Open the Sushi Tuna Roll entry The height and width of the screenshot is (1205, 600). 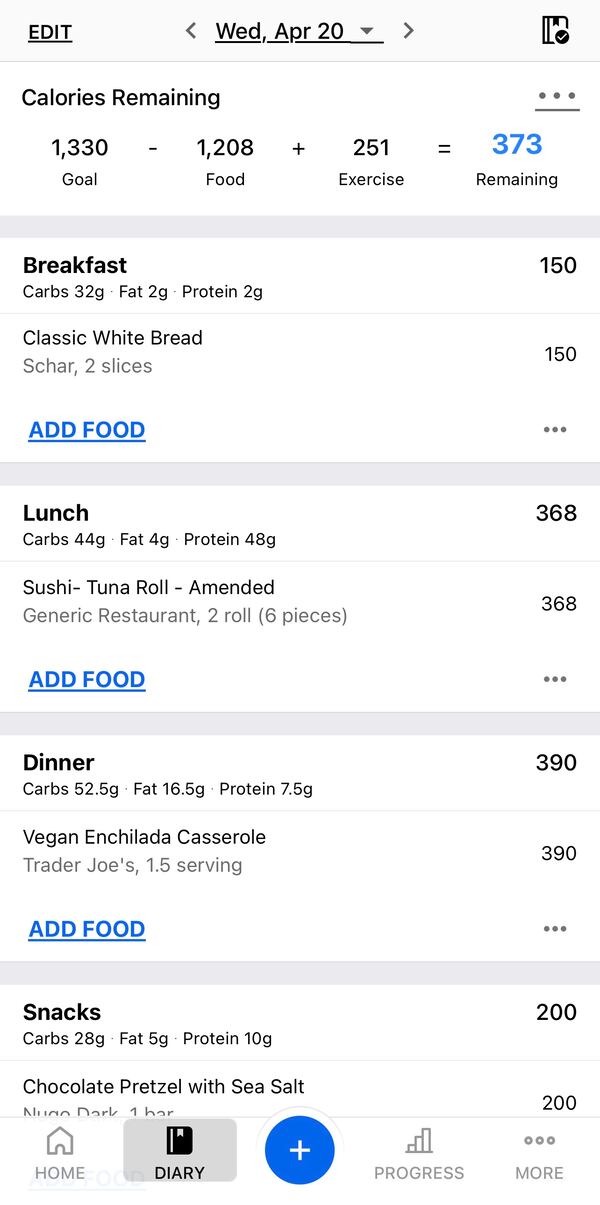click(x=300, y=601)
